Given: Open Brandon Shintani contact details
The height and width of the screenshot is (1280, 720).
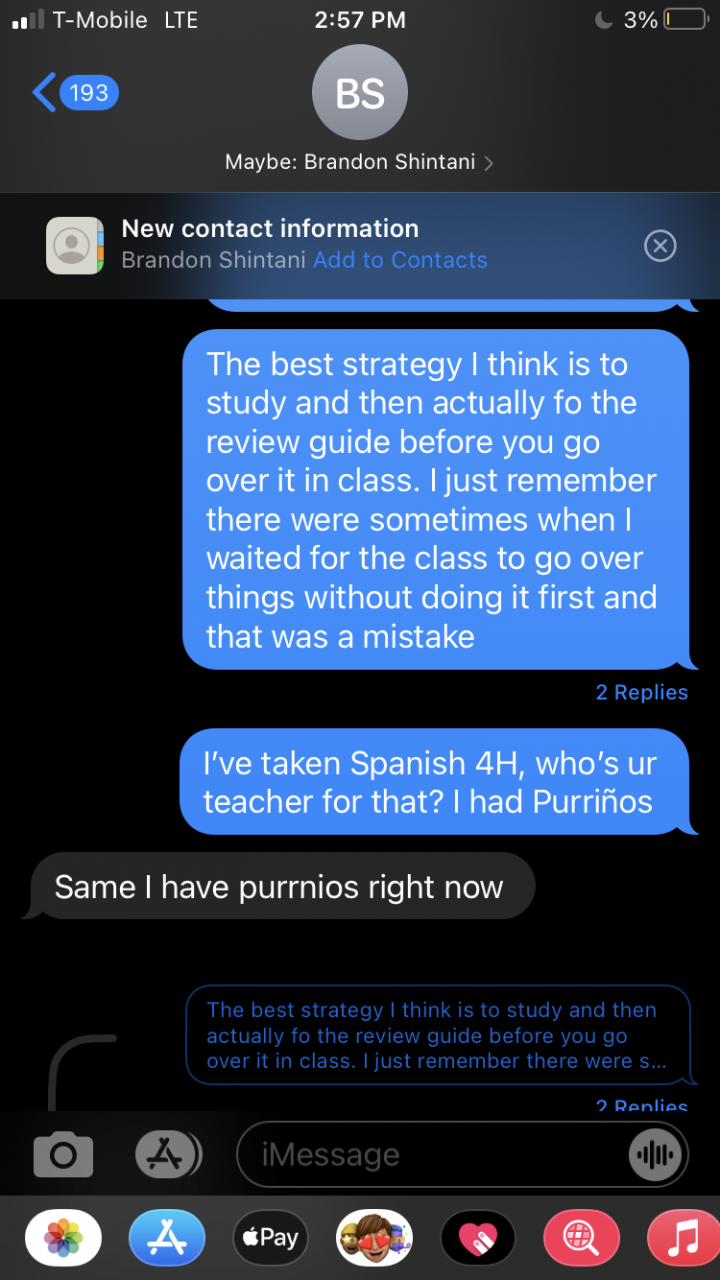Looking at the screenshot, I should pyautogui.click(x=359, y=162).
